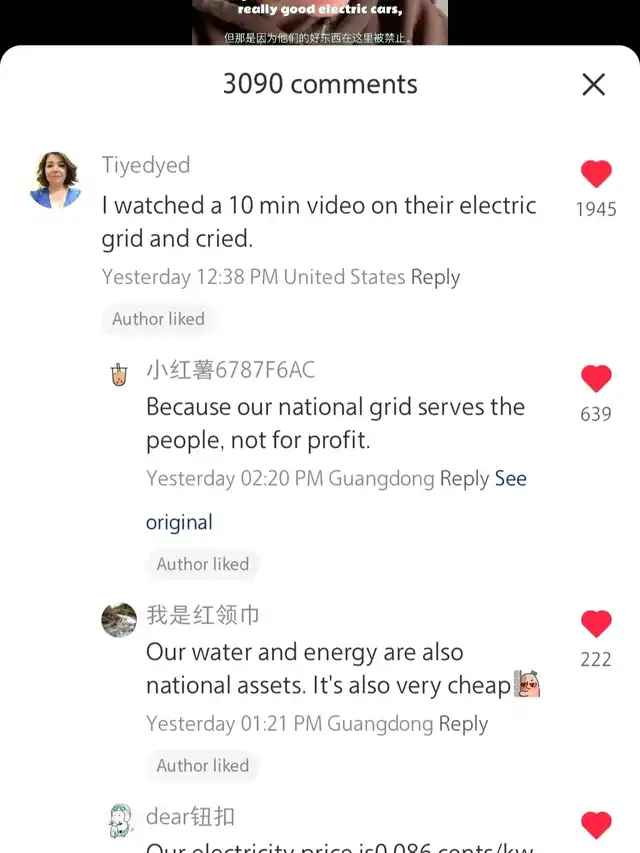Open 我是红领巾's profile avatar
This screenshot has width=640, height=853.
click(119, 620)
